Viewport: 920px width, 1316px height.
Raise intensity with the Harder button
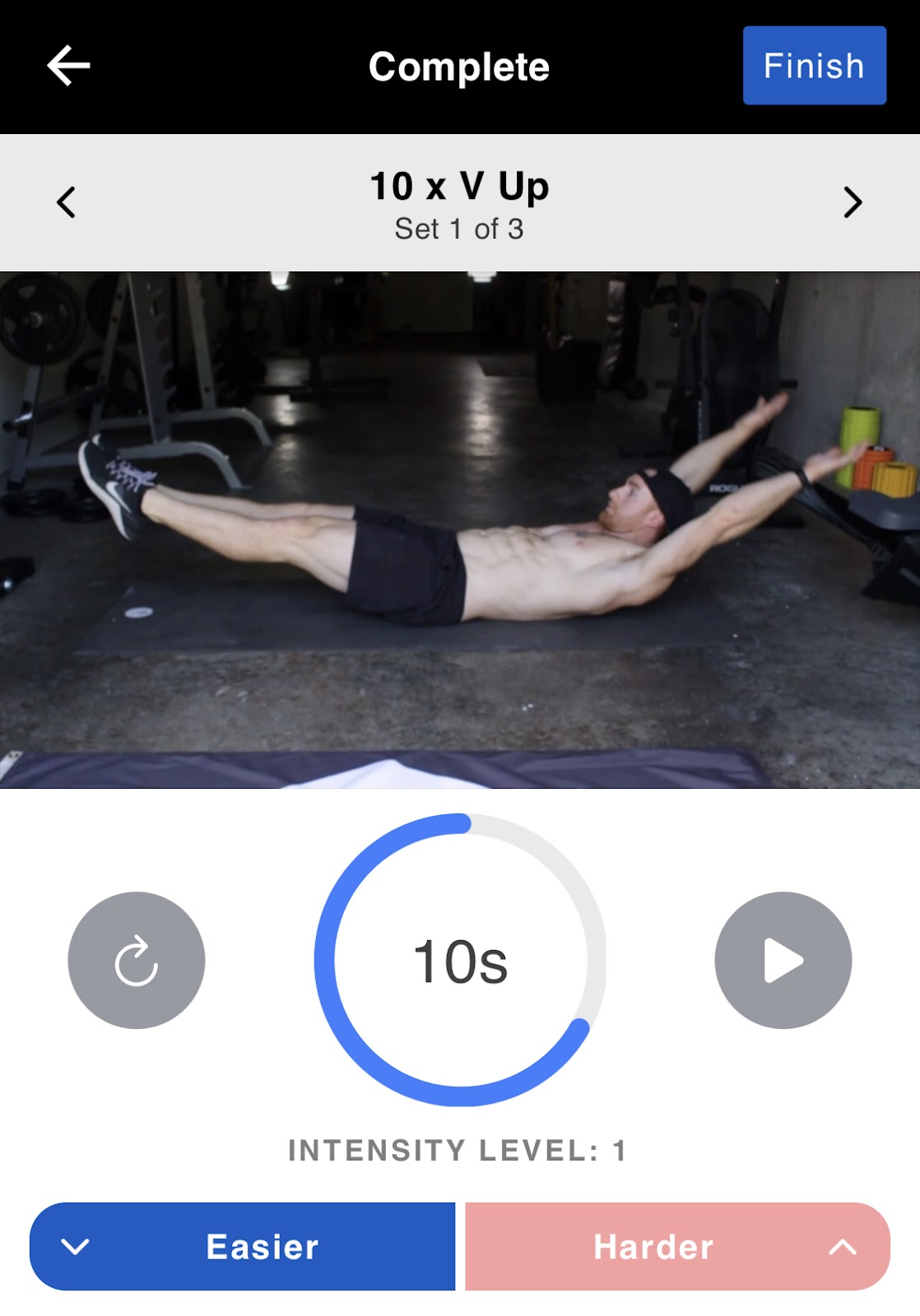[x=677, y=1246]
